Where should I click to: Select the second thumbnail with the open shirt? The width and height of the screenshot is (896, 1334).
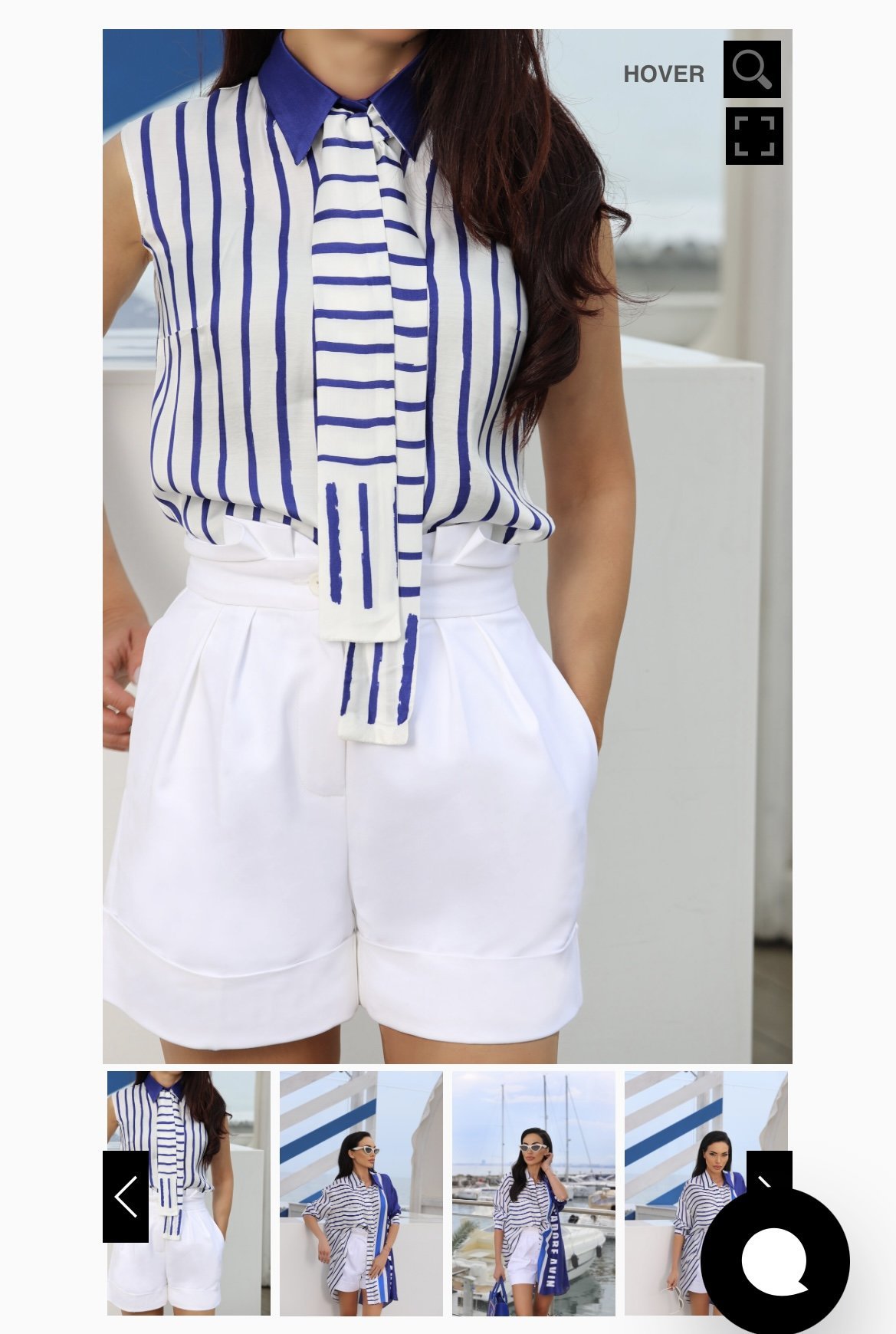361,1193
